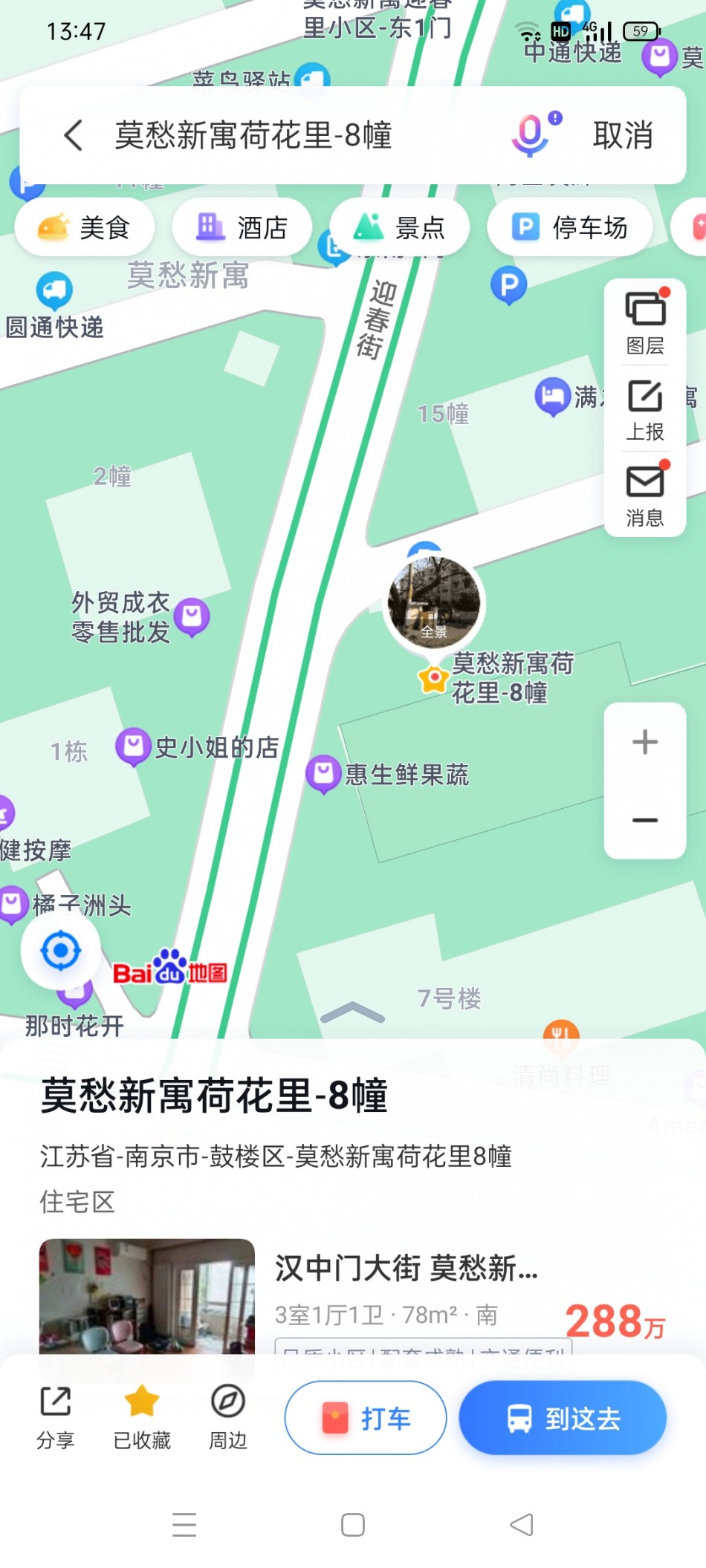This screenshot has width=706, height=1568.
Task: Select the 景点 category chip
Action: tap(400, 227)
